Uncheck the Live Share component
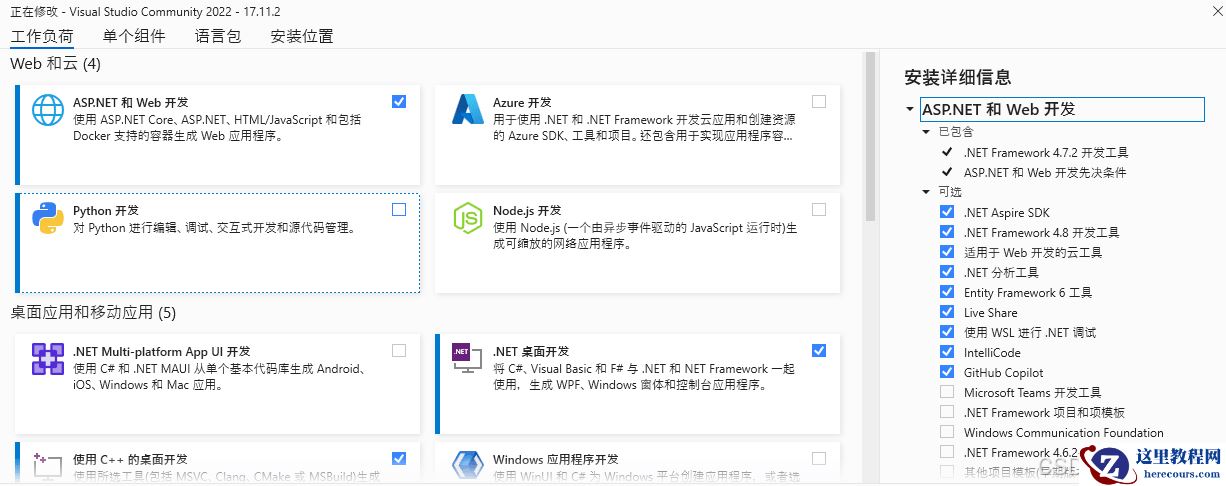Image resolution: width=1226 pixels, height=486 pixels. (947, 312)
